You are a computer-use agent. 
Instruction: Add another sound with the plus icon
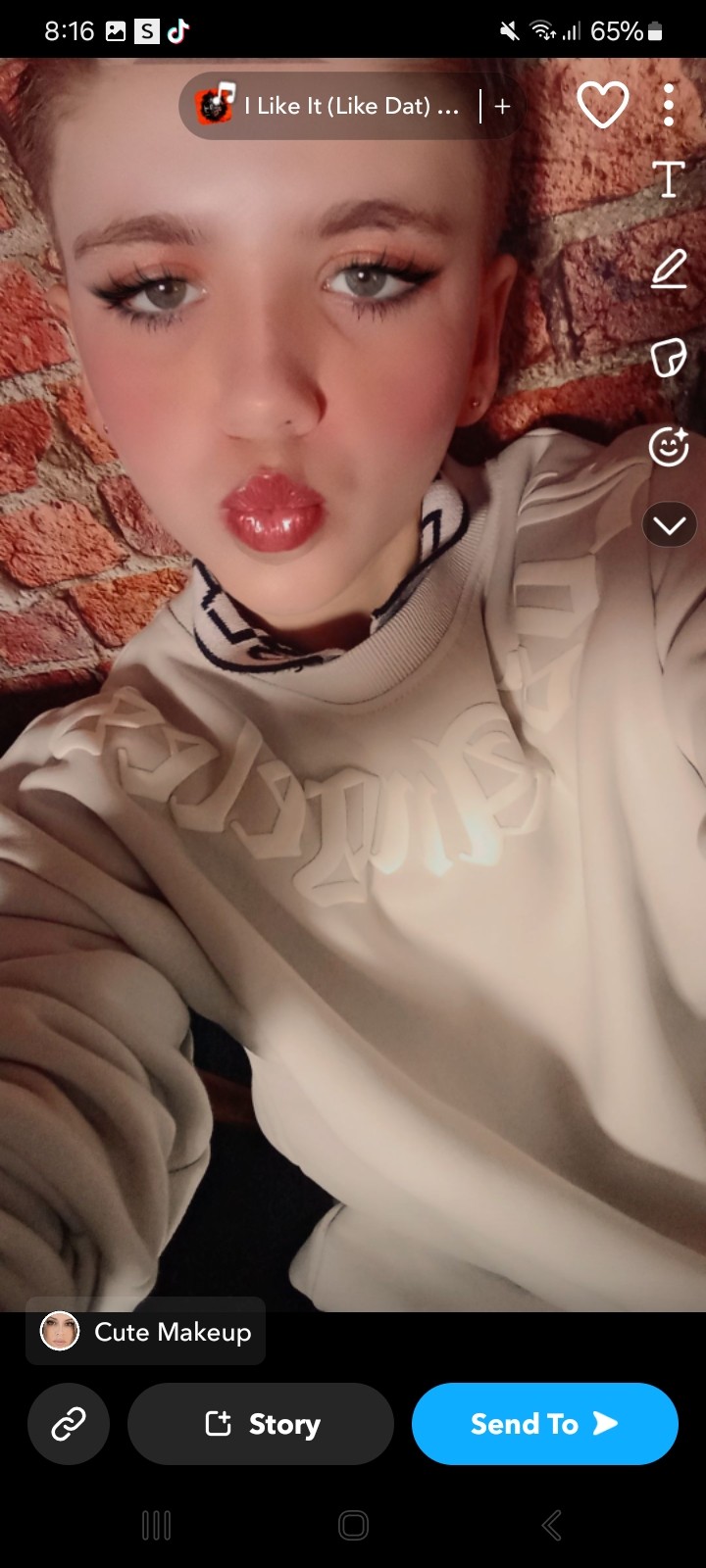pos(502,106)
